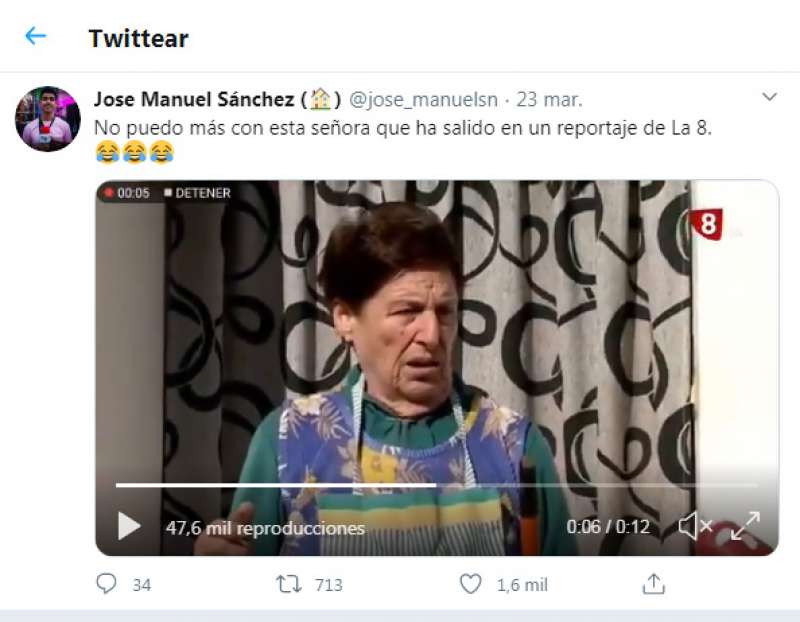Play the video

[x=129, y=525]
